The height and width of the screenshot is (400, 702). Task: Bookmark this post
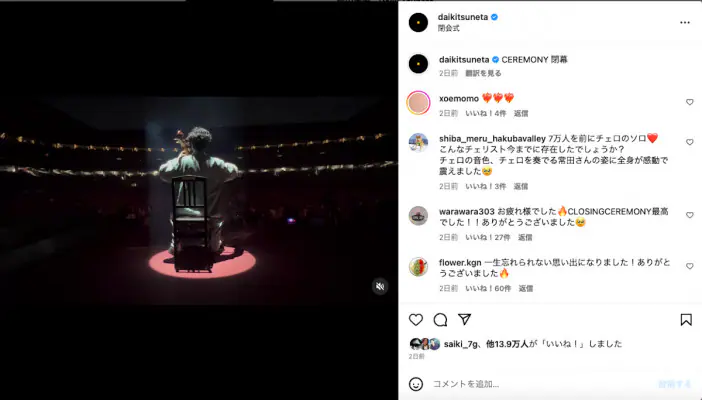pos(685,319)
